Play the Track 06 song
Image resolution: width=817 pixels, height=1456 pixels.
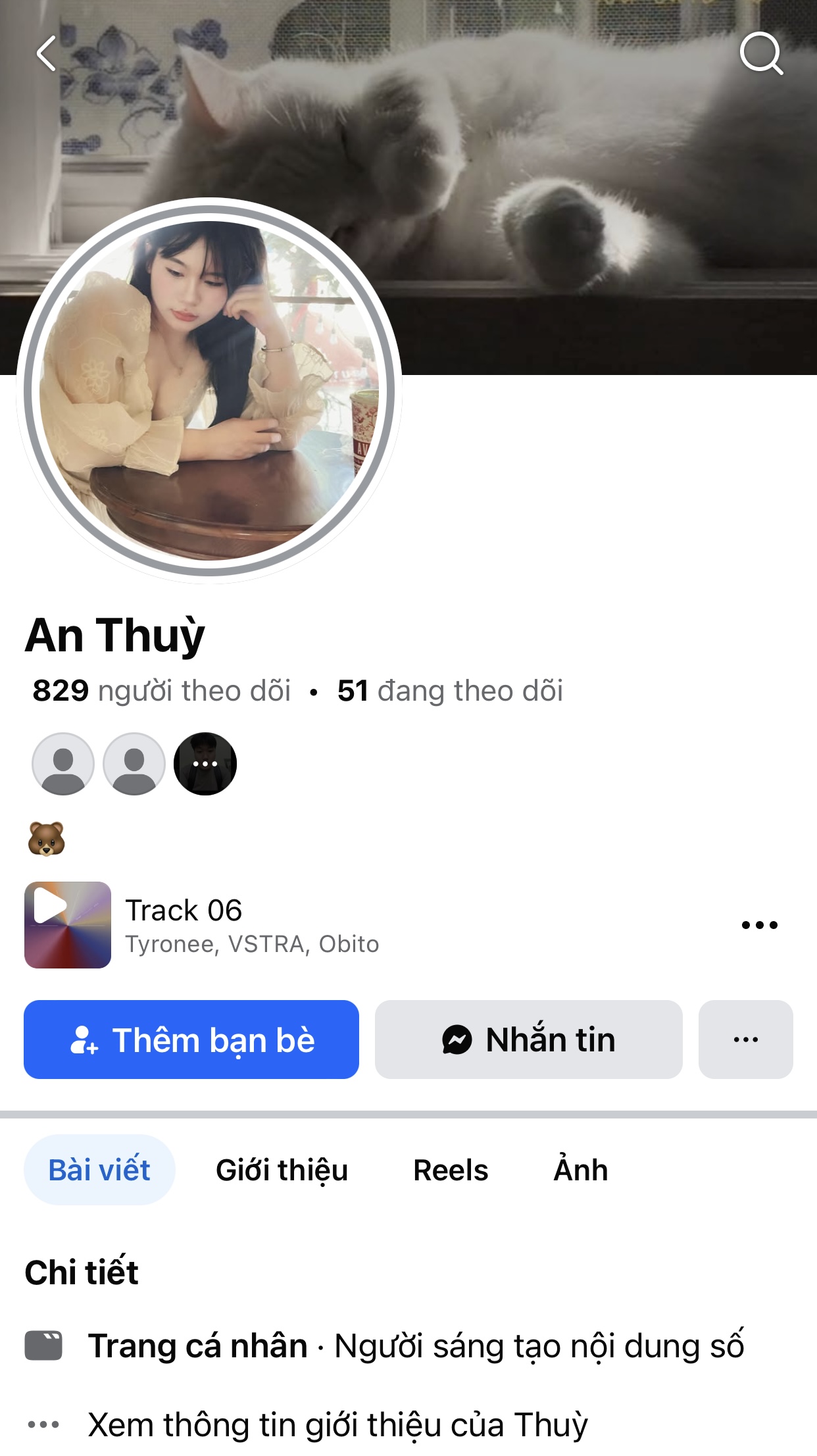(68, 924)
